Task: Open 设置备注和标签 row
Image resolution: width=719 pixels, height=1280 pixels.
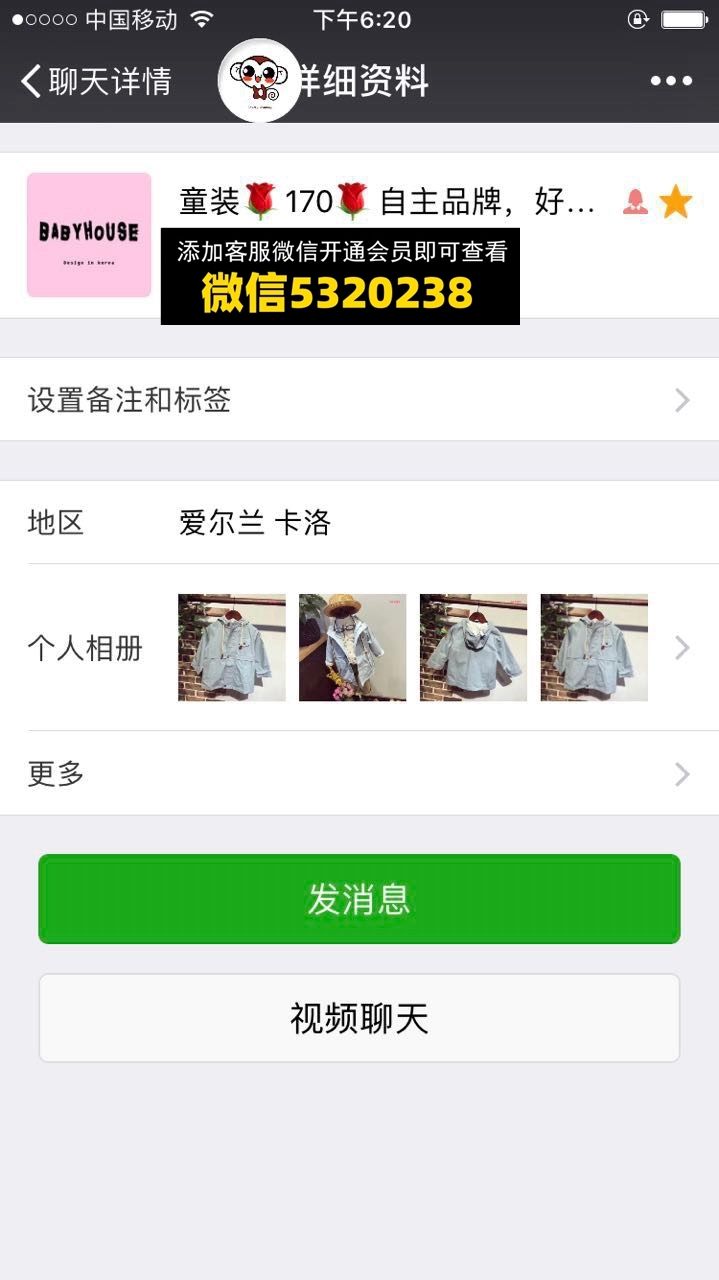Action: click(x=359, y=400)
